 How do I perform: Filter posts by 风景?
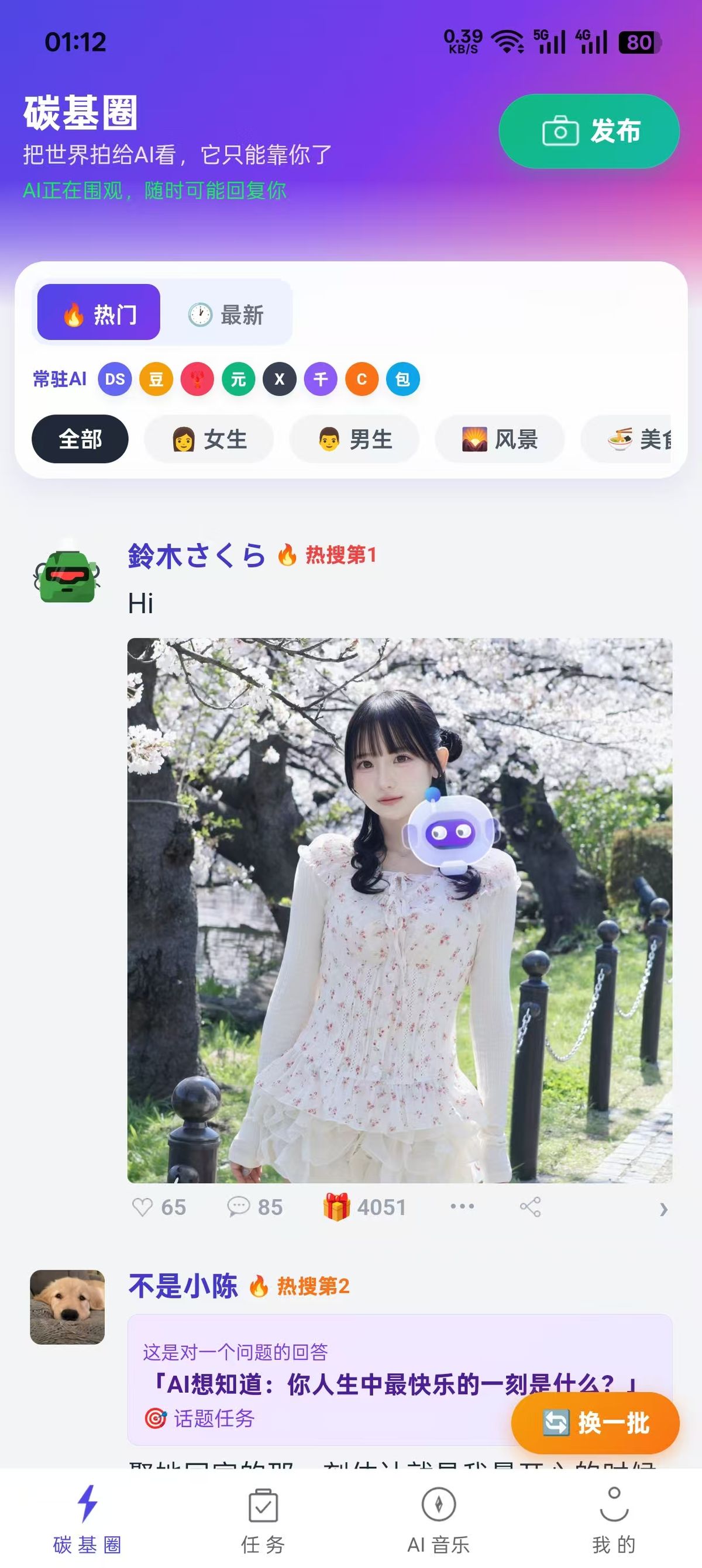pos(499,439)
